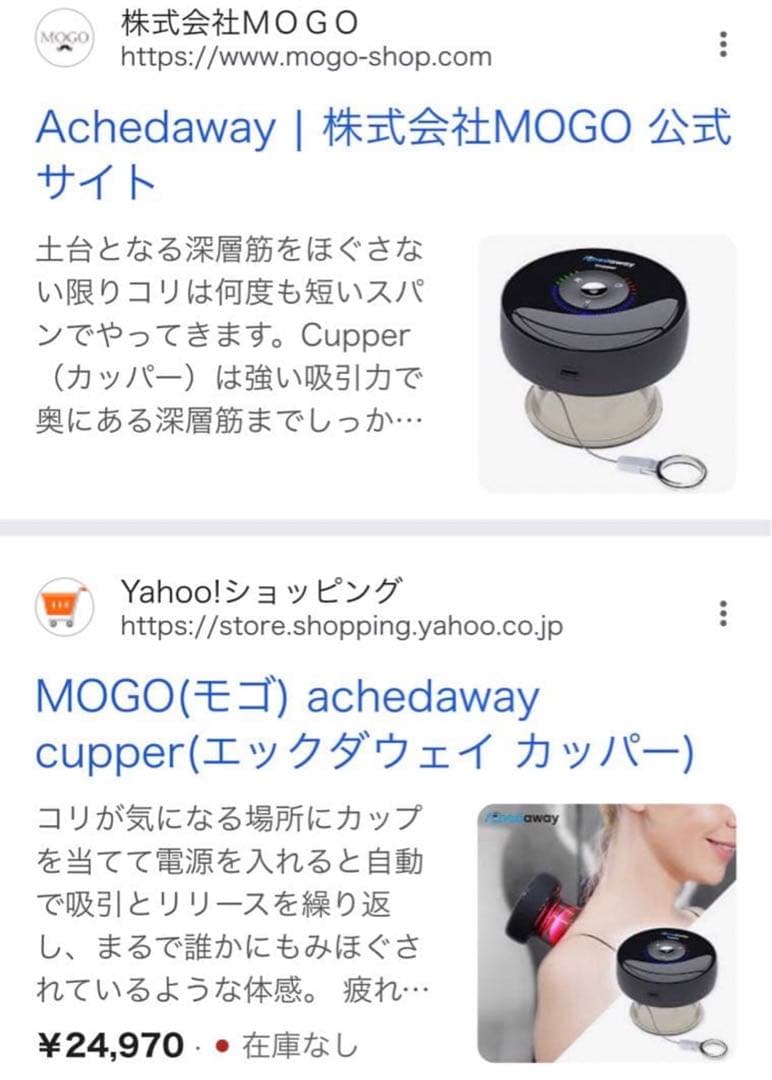This screenshot has width=772, height=1080.
Task: Click the USB port area on the product photo
Action: [x=571, y=374]
